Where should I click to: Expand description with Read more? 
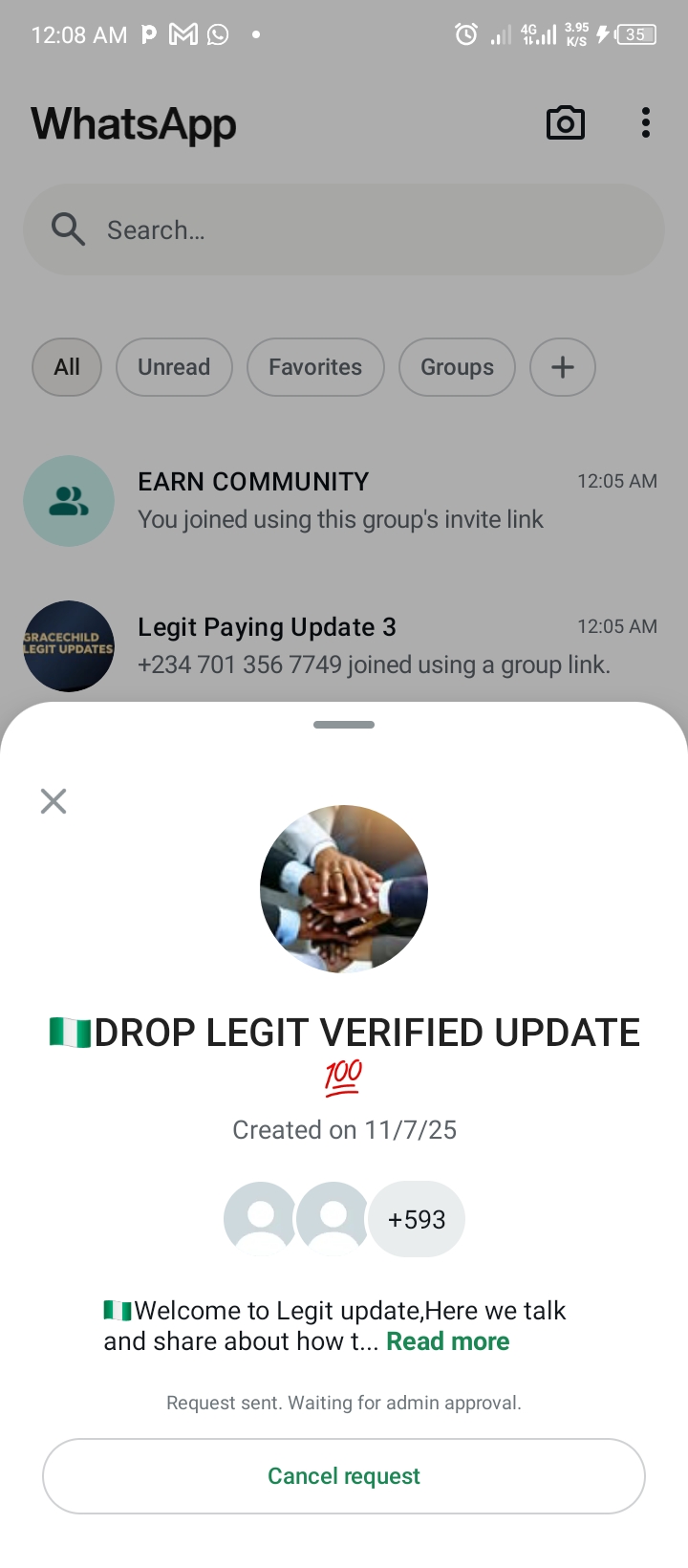pyautogui.click(x=447, y=1341)
